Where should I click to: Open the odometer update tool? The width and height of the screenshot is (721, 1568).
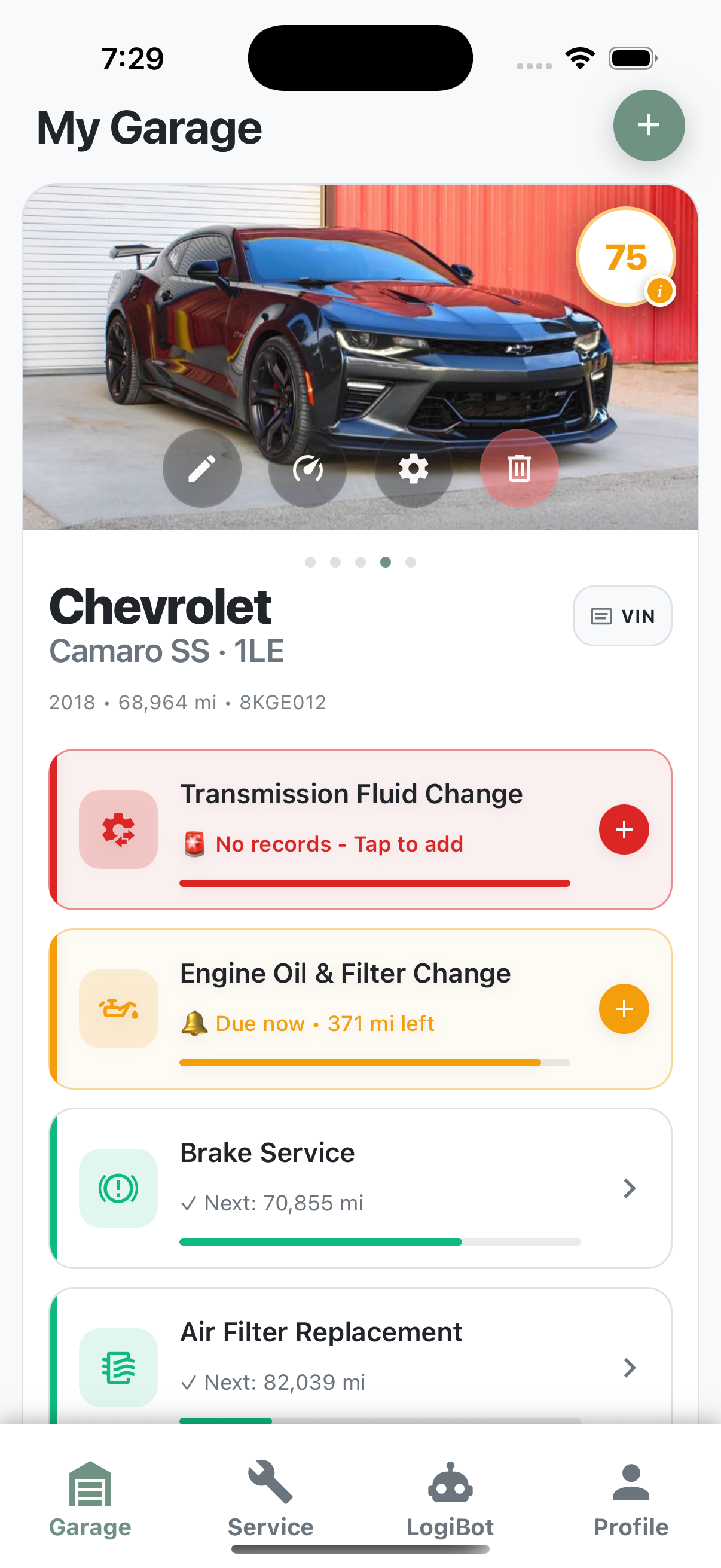[308, 469]
